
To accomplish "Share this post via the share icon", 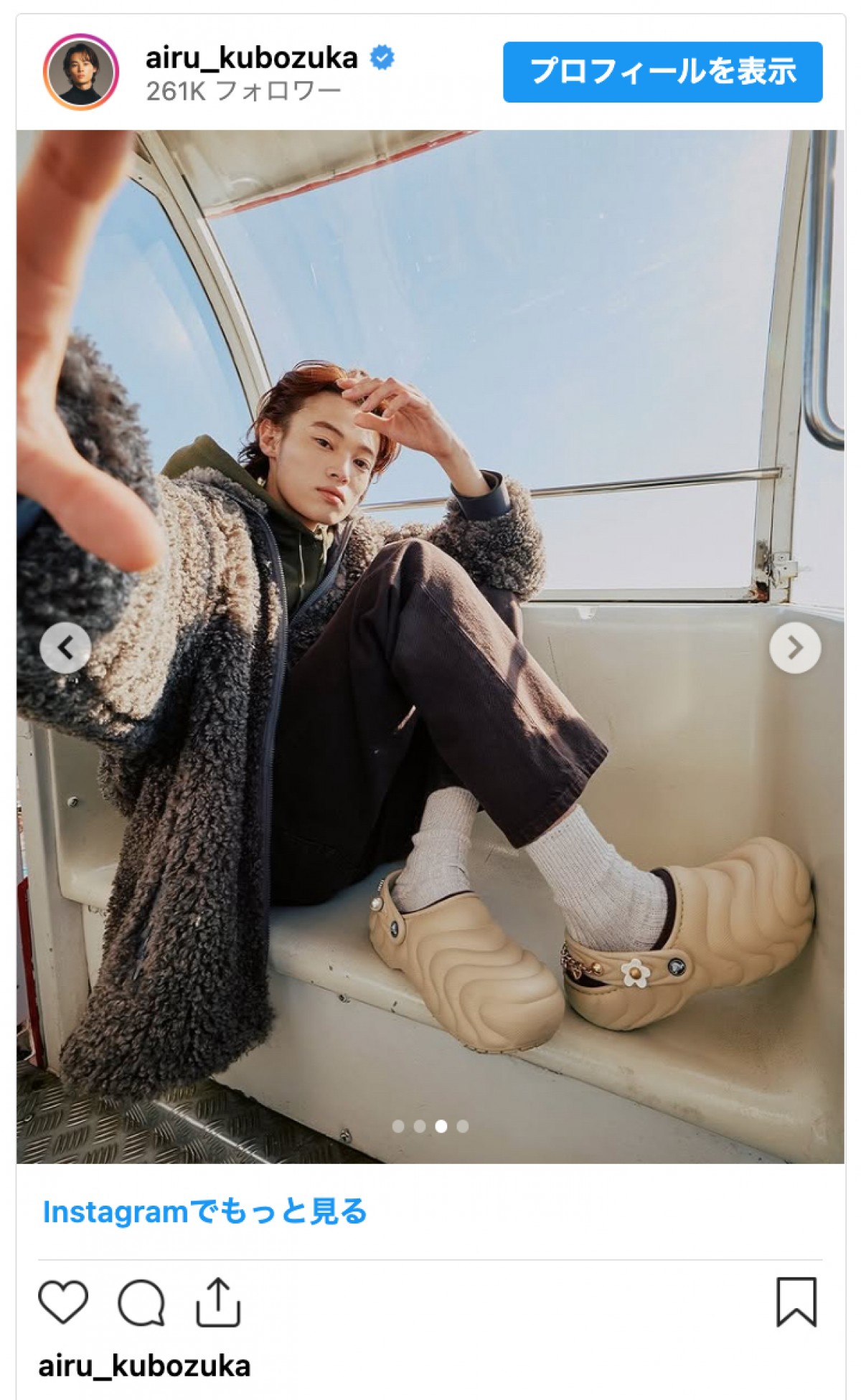I will point(218,1301).
